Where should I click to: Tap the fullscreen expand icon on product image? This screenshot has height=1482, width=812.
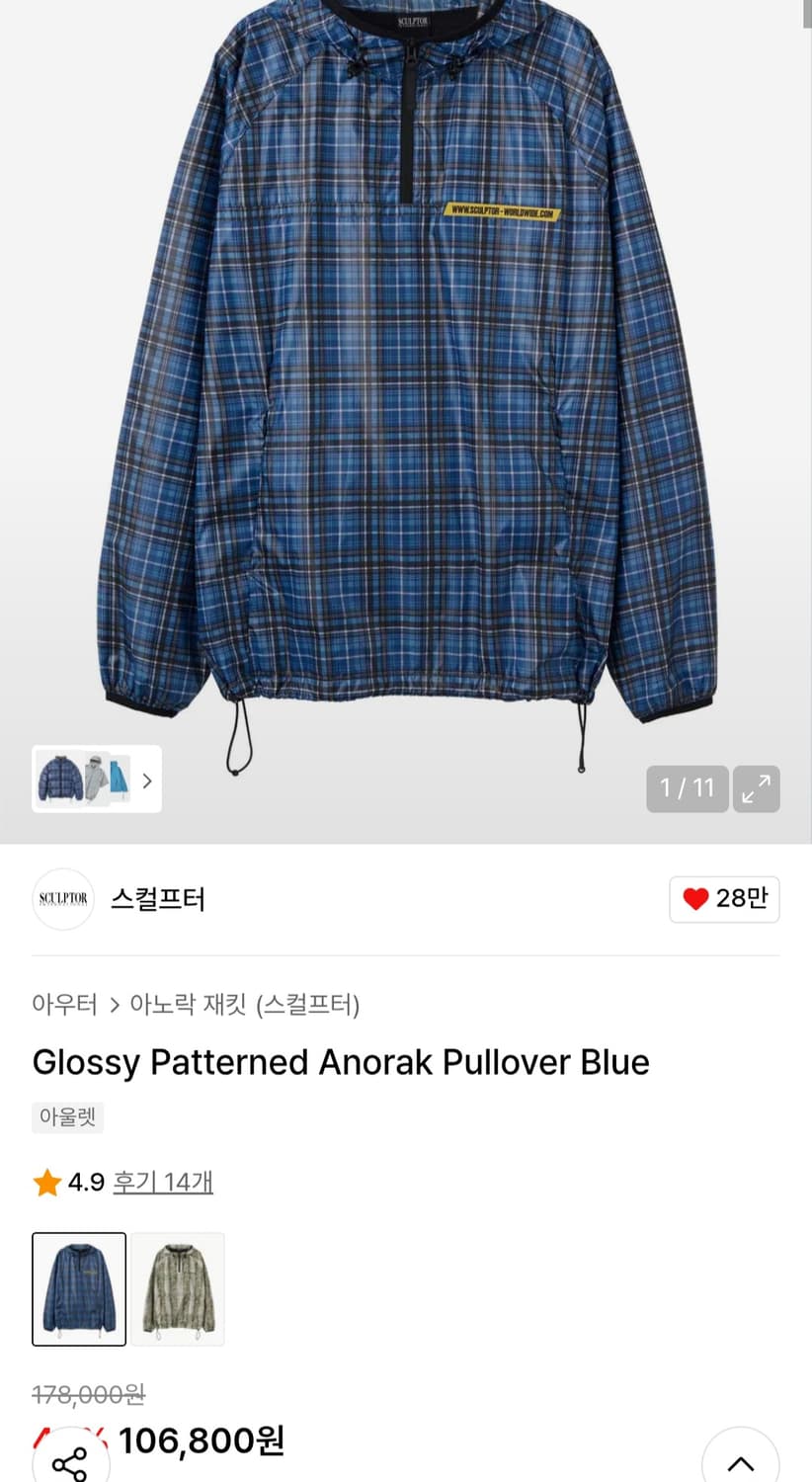click(756, 788)
